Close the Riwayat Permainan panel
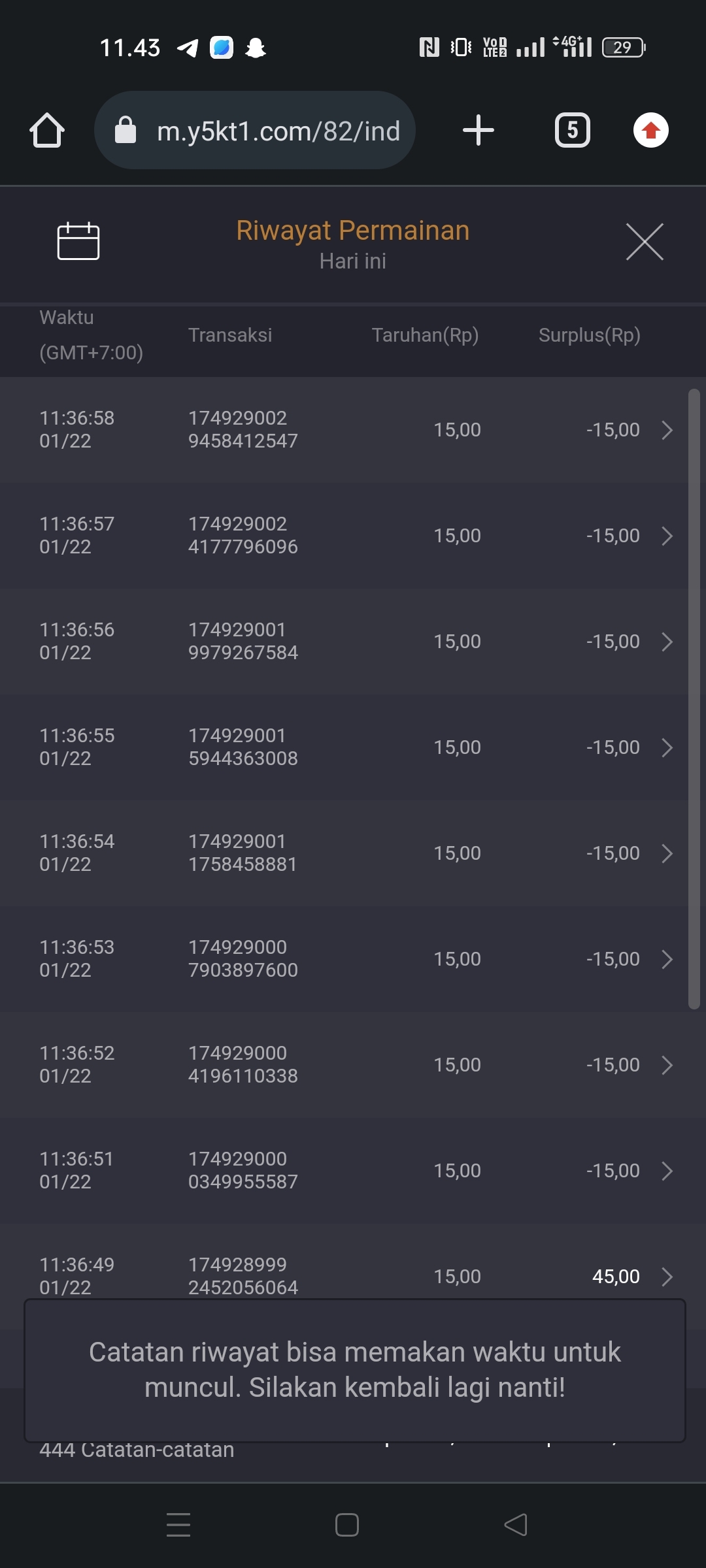This screenshot has width=706, height=1568. (645, 242)
